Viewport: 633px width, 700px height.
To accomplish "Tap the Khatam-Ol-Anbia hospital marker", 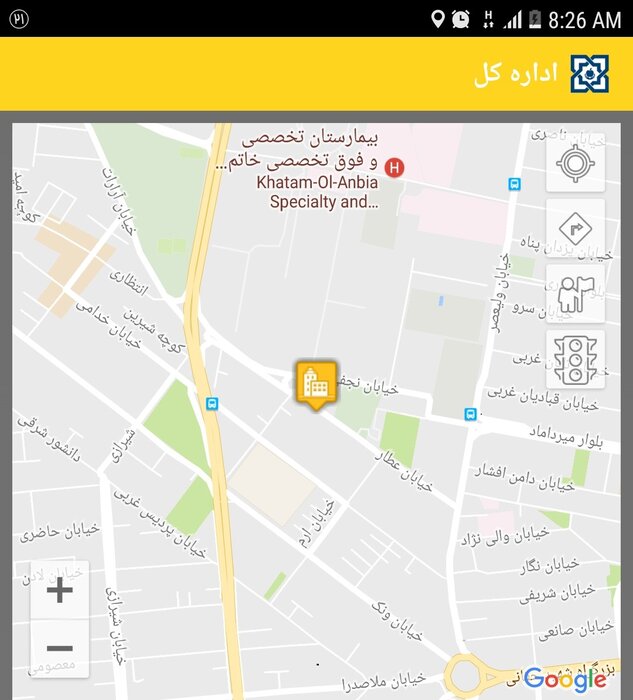I will 394,167.
